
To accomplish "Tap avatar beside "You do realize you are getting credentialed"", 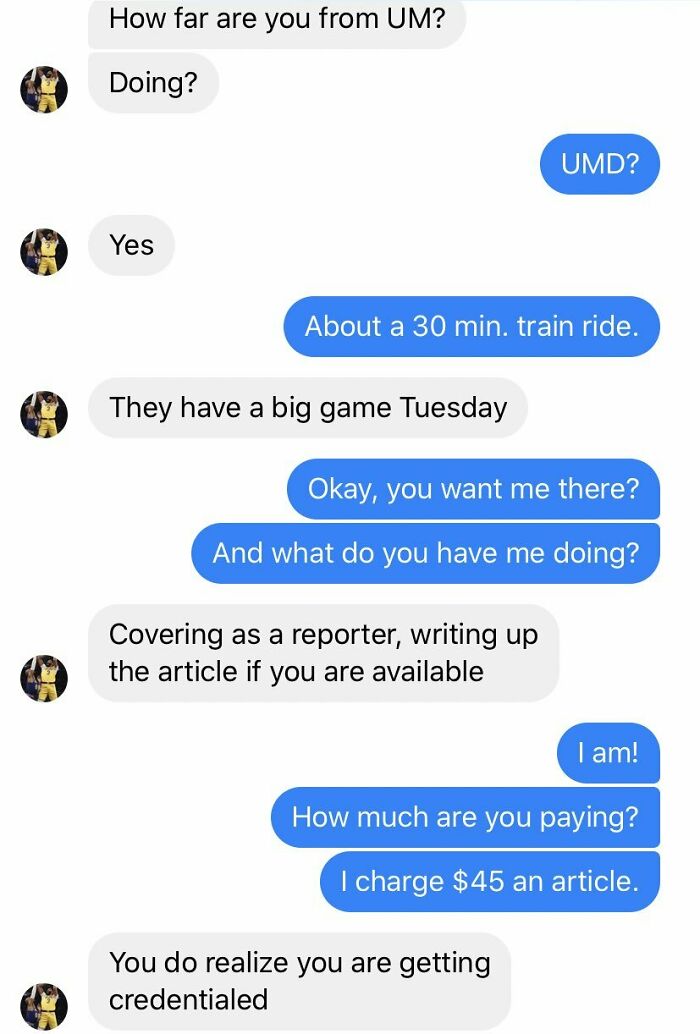I will tap(44, 1005).
